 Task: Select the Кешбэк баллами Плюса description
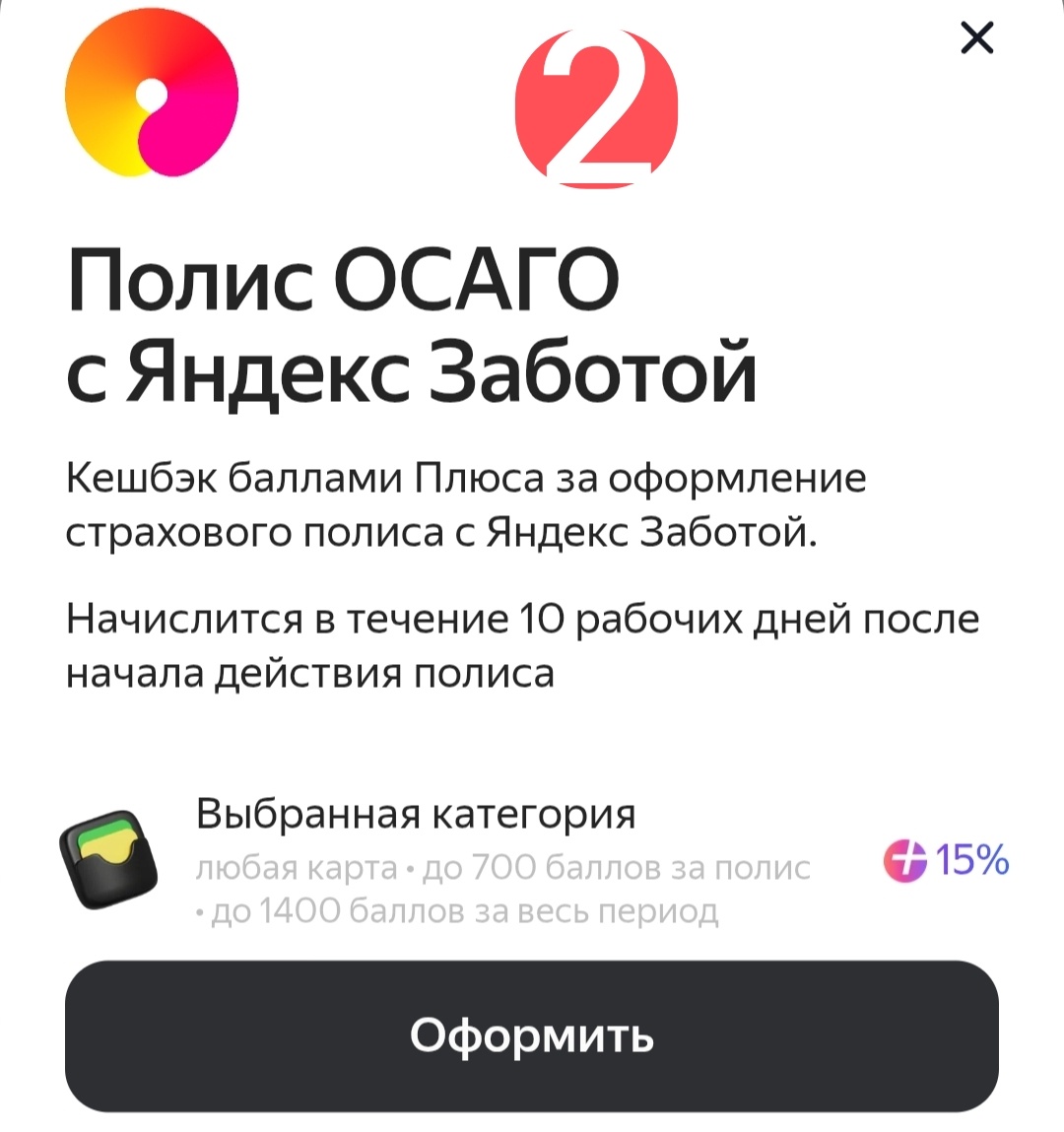(463, 502)
